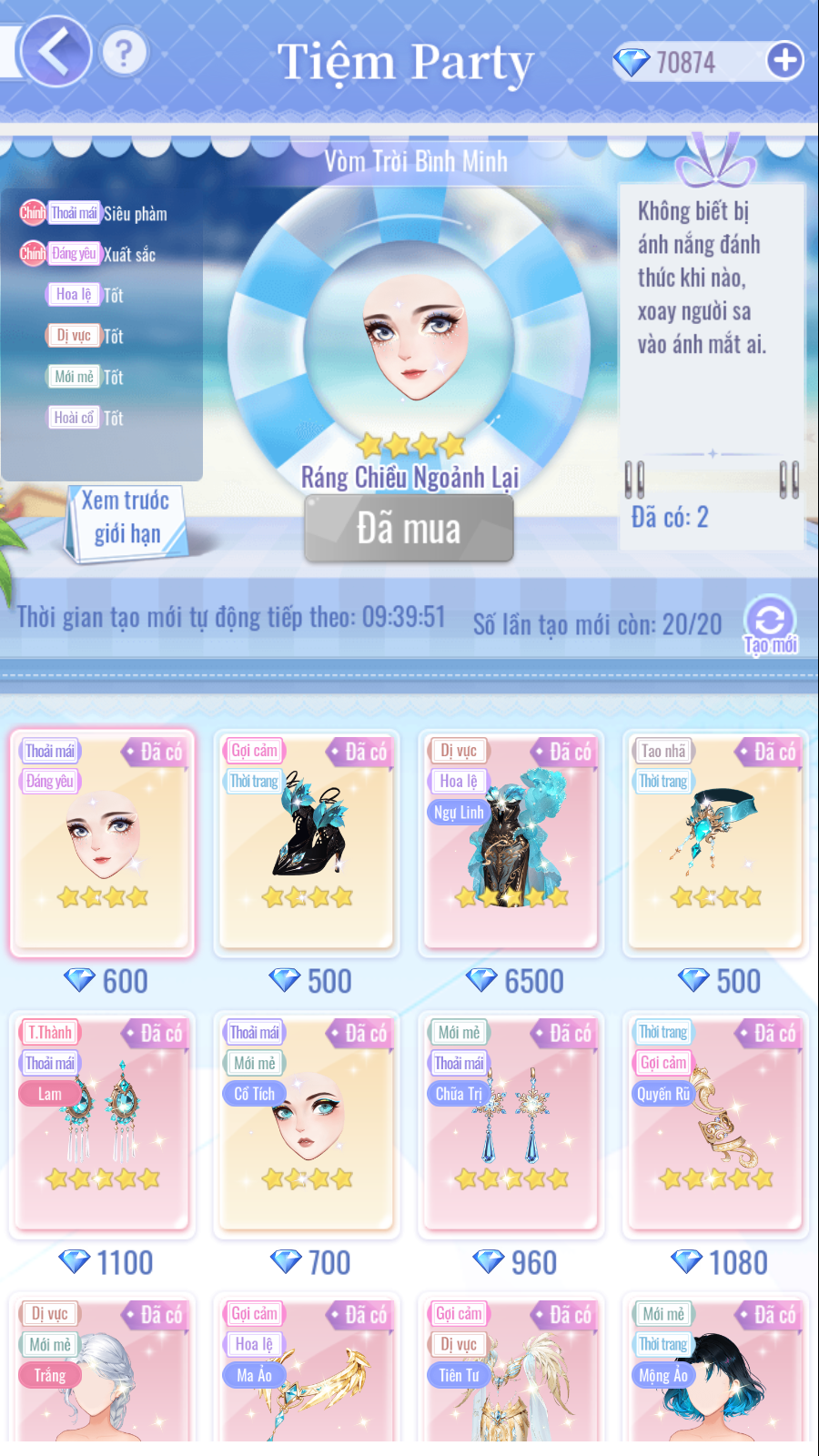This screenshot has width=819, height=1456.
Task: Choose the Ngự Linh dress for 6500
Action: tap(511, 842)
